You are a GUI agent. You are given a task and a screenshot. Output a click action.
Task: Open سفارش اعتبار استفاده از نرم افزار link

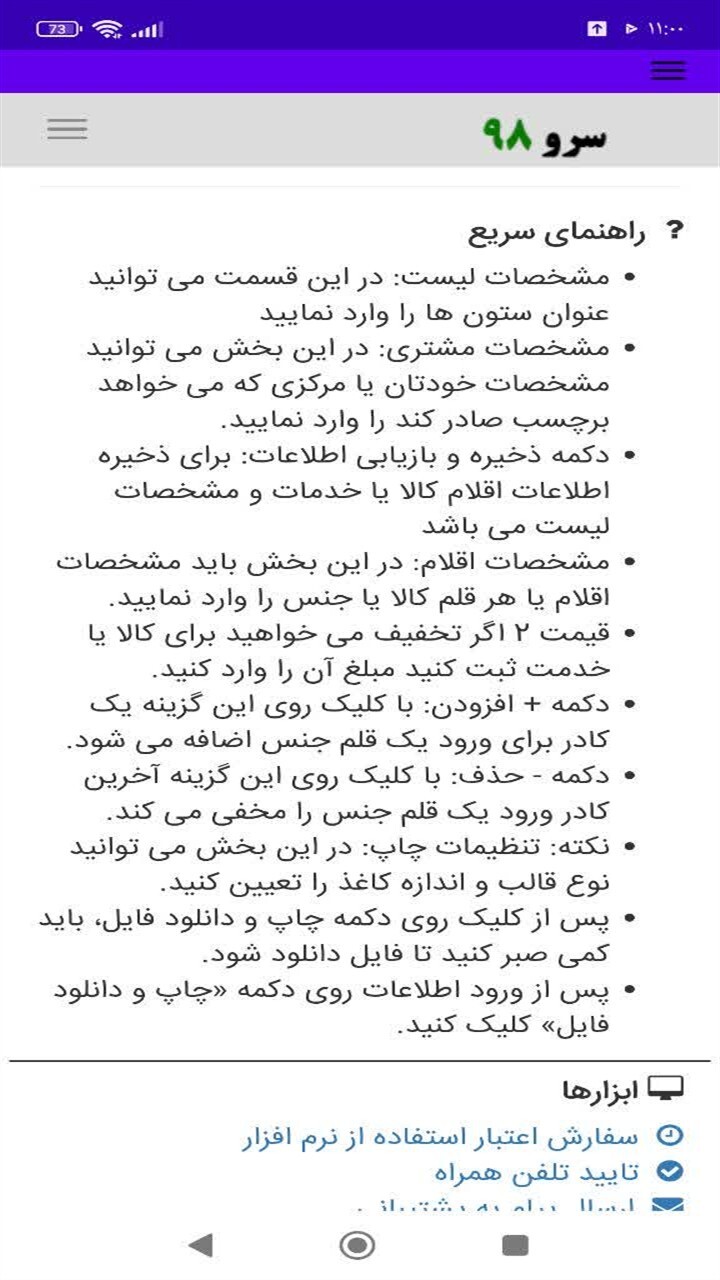coord(440,1137)
